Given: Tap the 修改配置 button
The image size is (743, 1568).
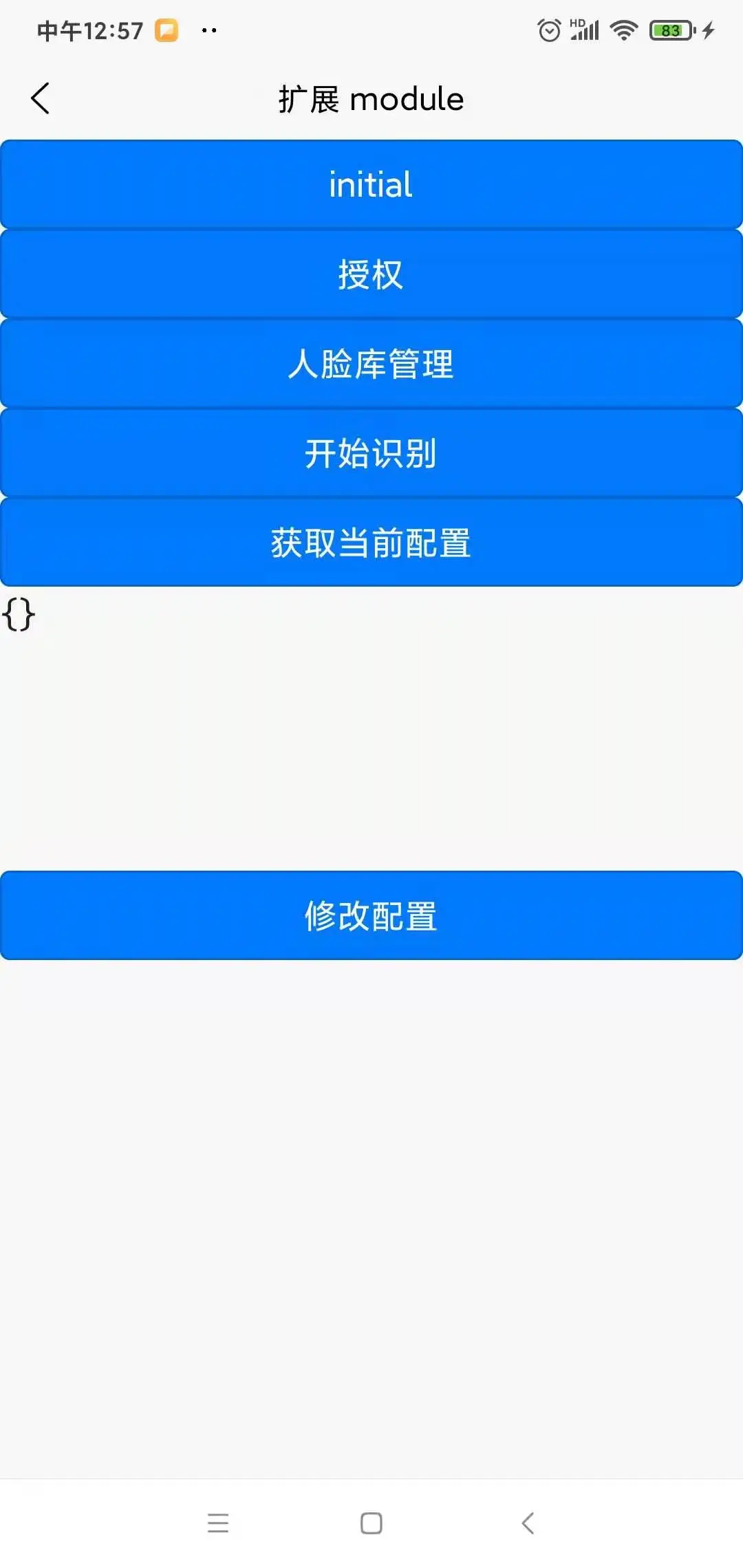Looking at the screenshot, I should 371,915.
